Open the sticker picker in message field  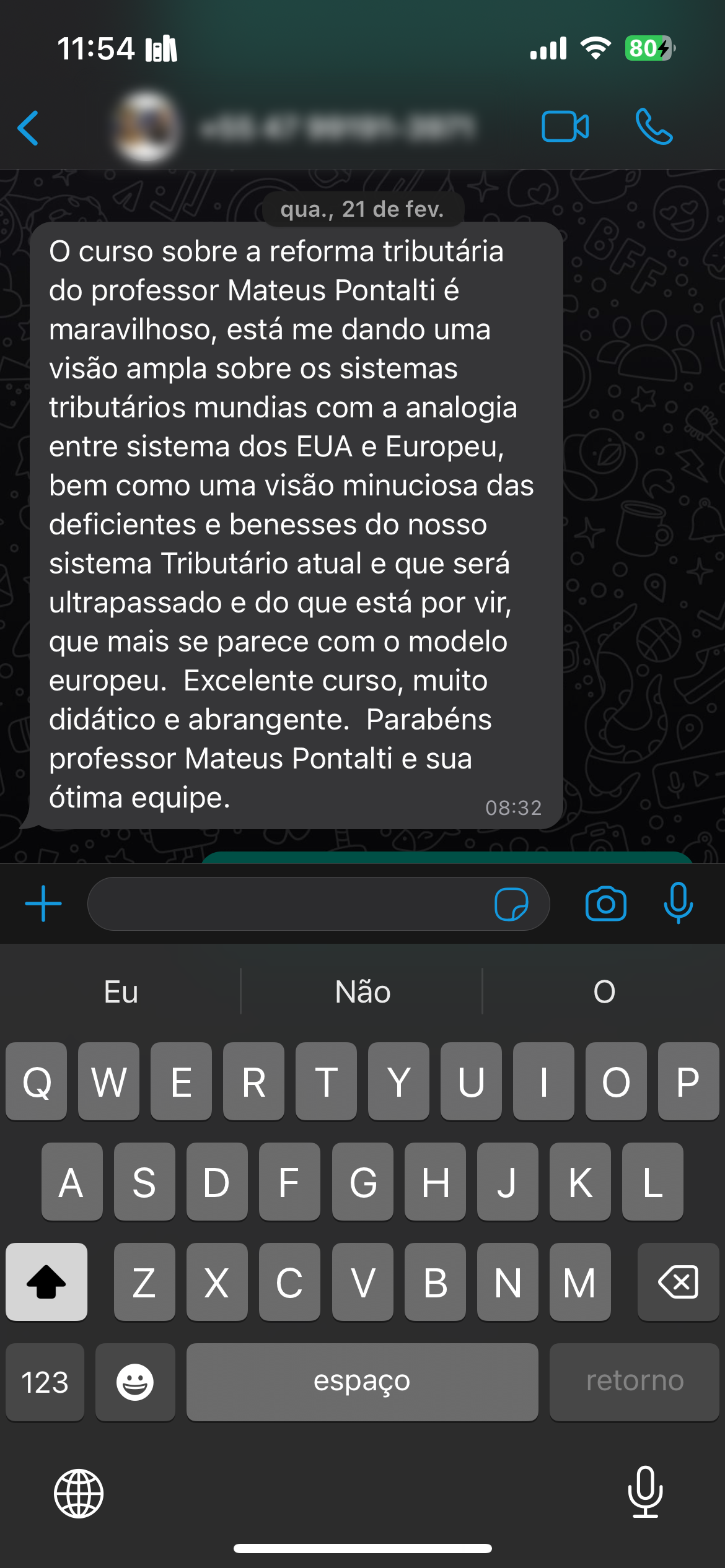511,904
